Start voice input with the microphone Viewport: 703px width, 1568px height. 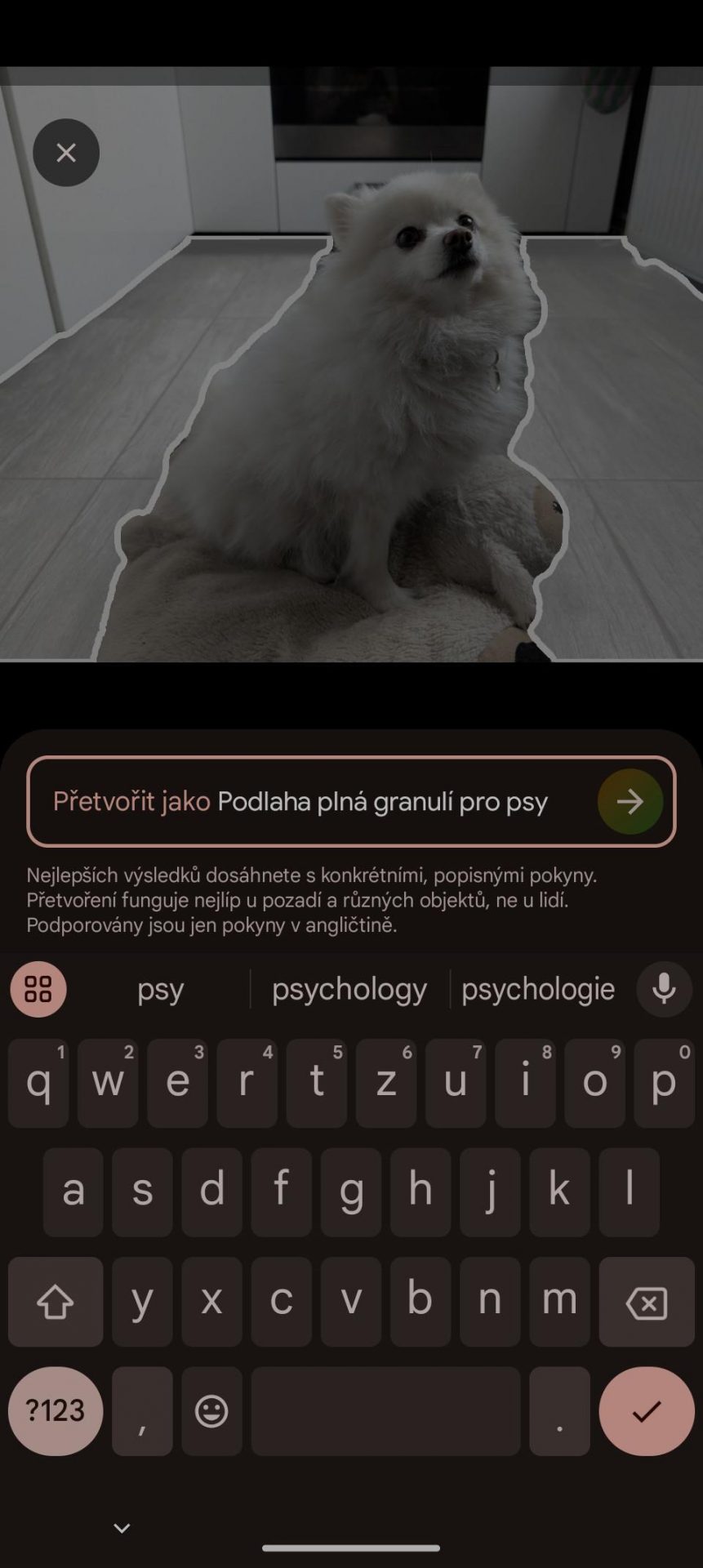click(664, 989)
